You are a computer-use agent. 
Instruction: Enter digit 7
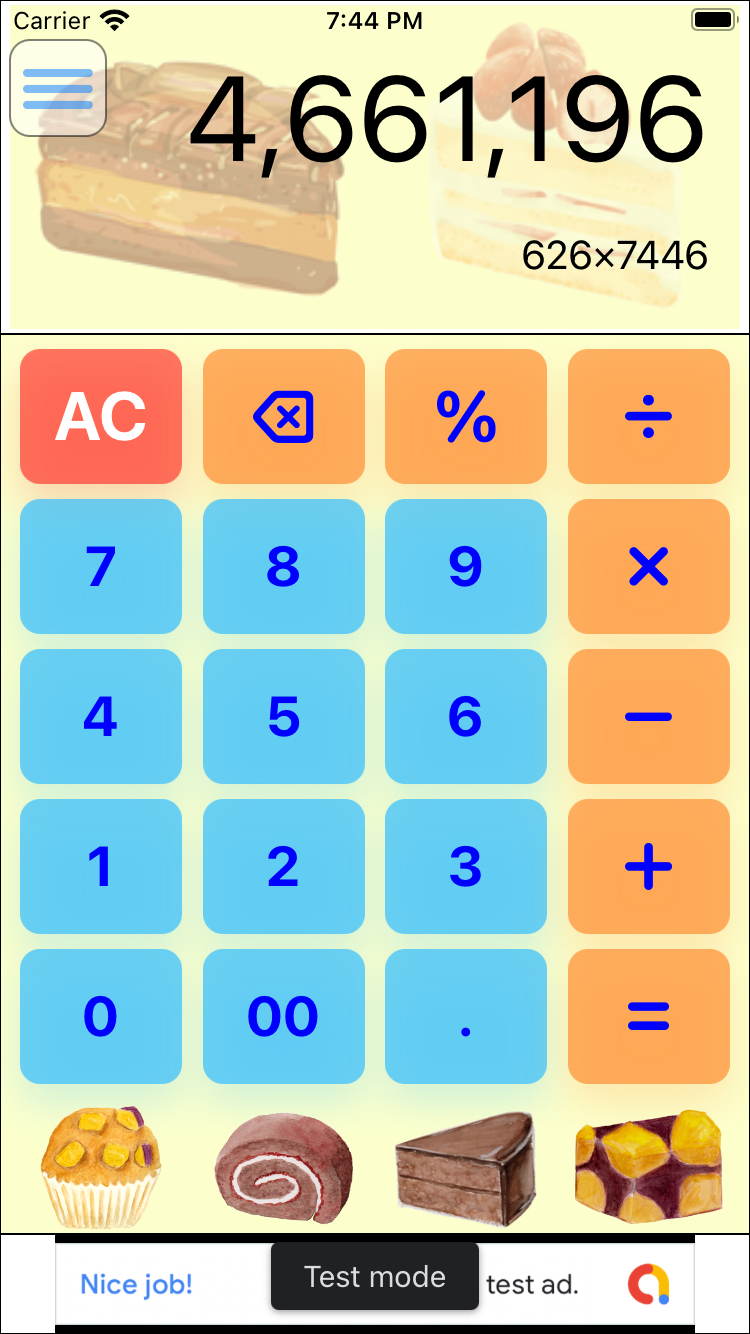coord(101,566)
